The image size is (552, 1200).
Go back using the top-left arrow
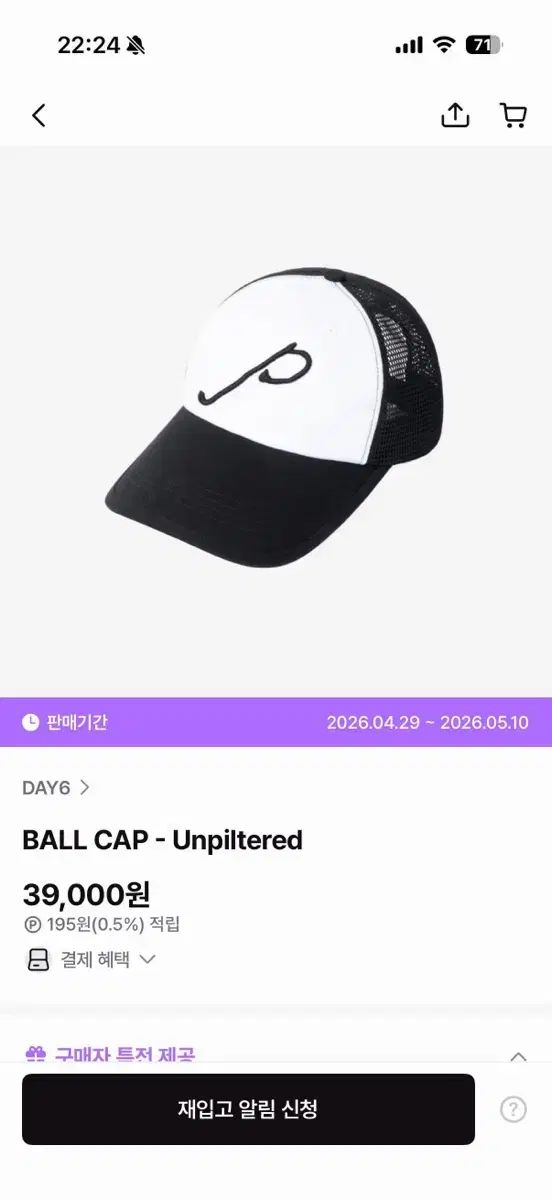click(38, 115)
